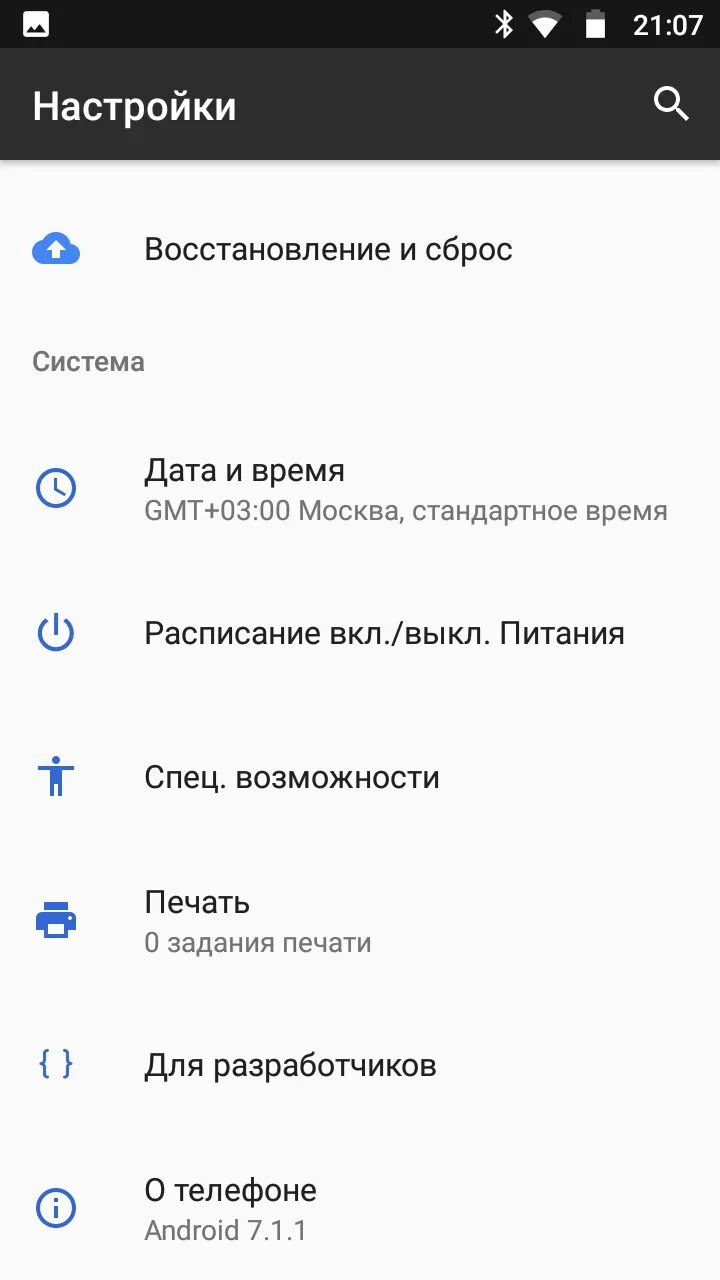Open Для разработчиков
The image size is (720, 1280).
click(x=360, y=1065)
